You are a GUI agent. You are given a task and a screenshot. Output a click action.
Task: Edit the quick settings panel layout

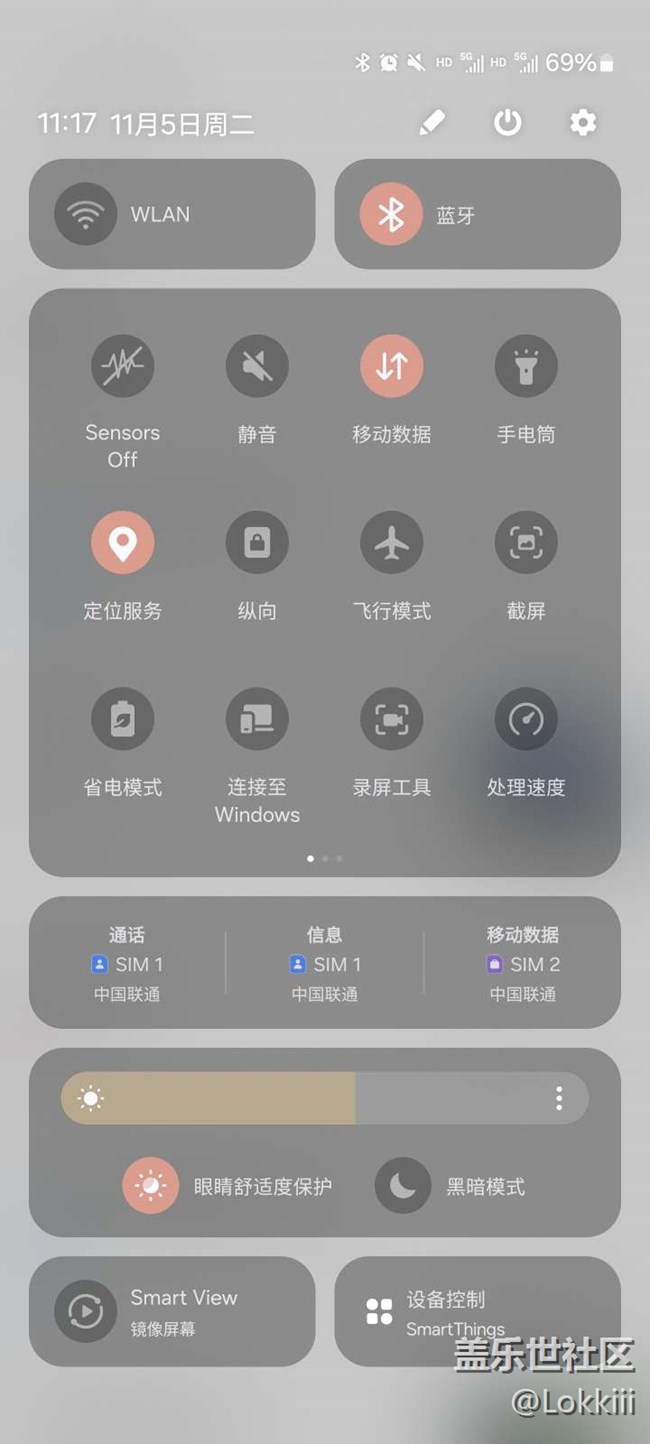pyautogui.click(x=431, y=123)
